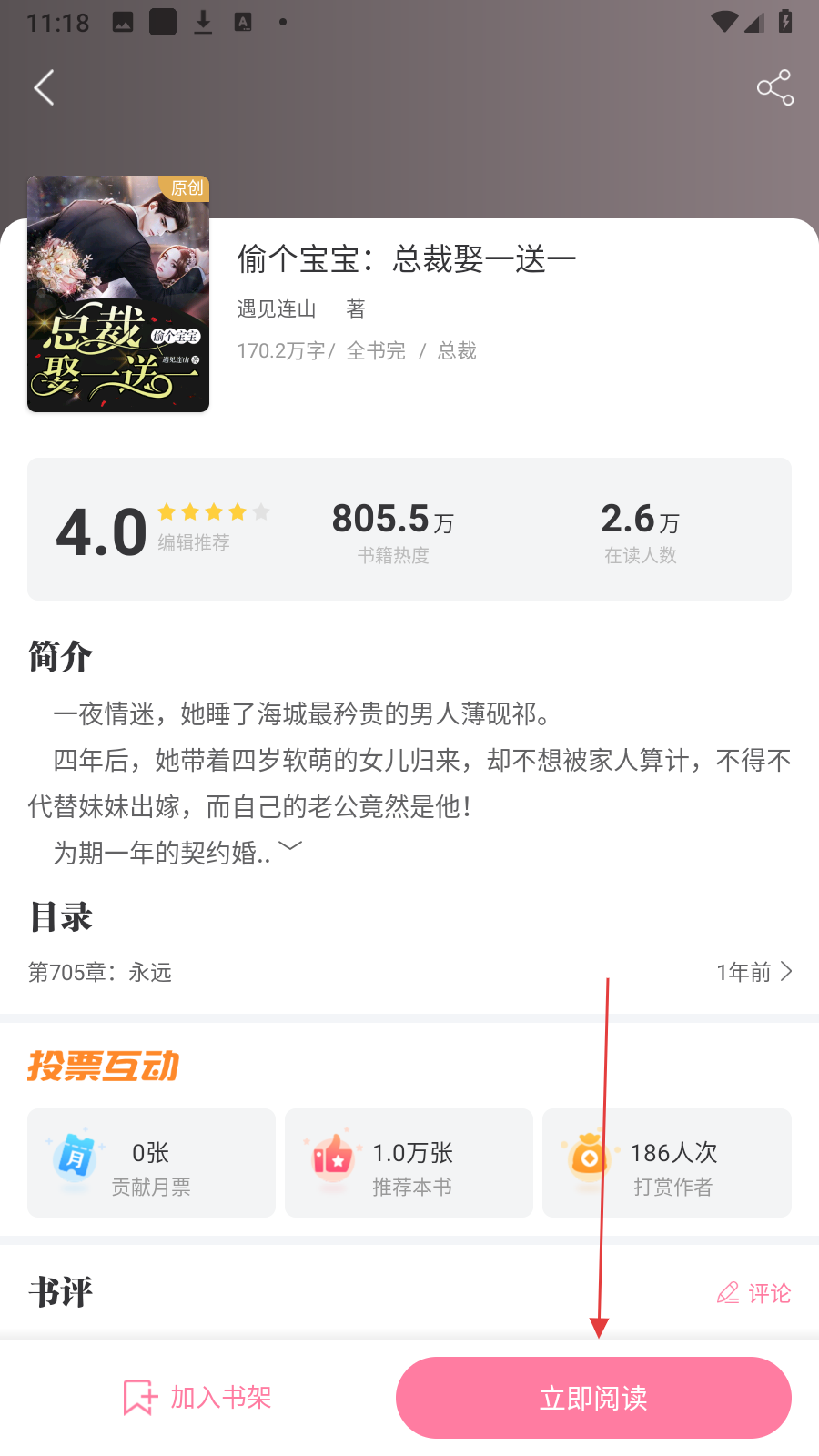Add book to shelf (加入书架)
Image resolution: width=819 pixels, height=1456 pixels.
tap(197, 1398)
